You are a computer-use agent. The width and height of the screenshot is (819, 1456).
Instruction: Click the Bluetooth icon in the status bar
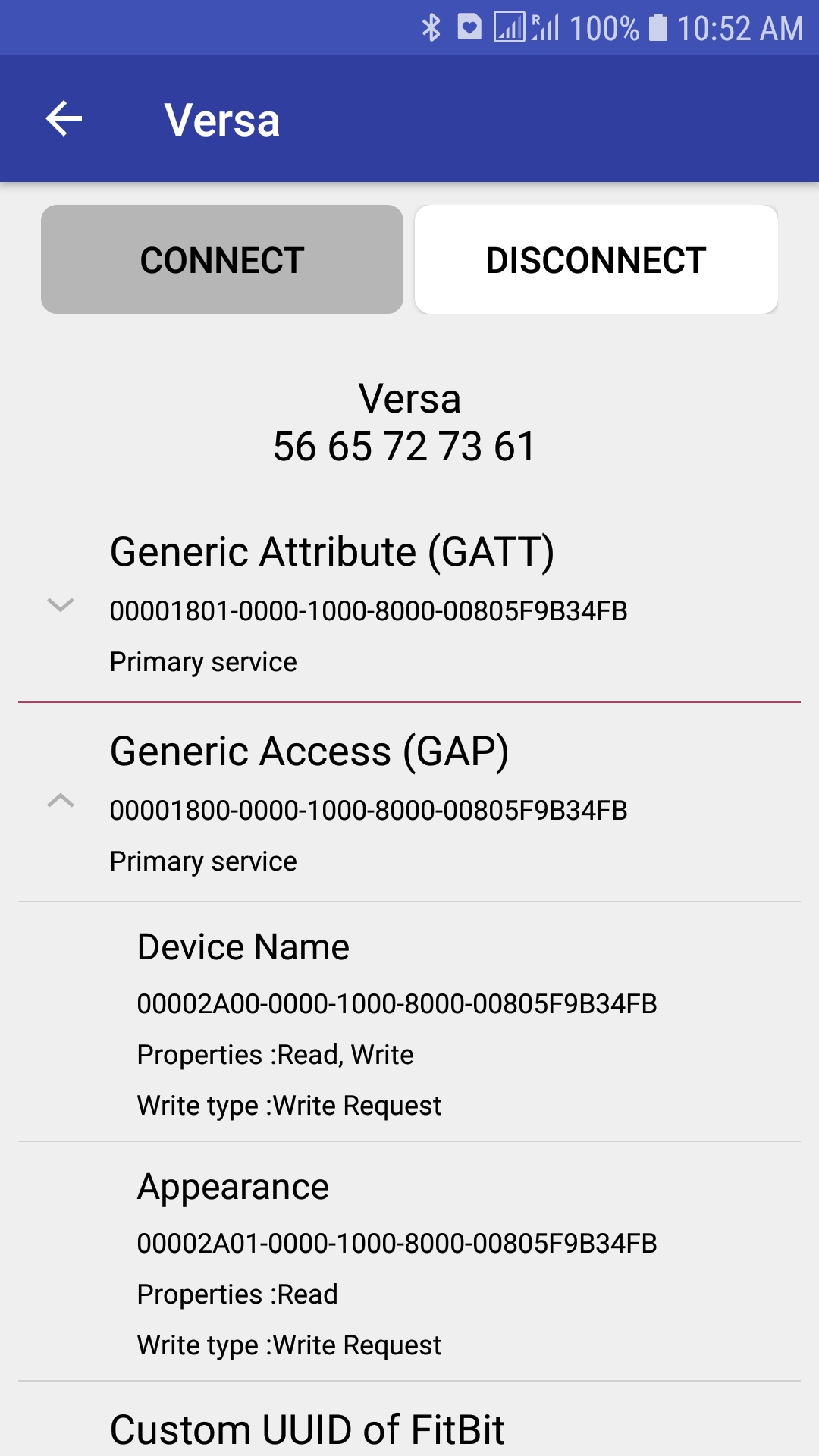(431, 27)
